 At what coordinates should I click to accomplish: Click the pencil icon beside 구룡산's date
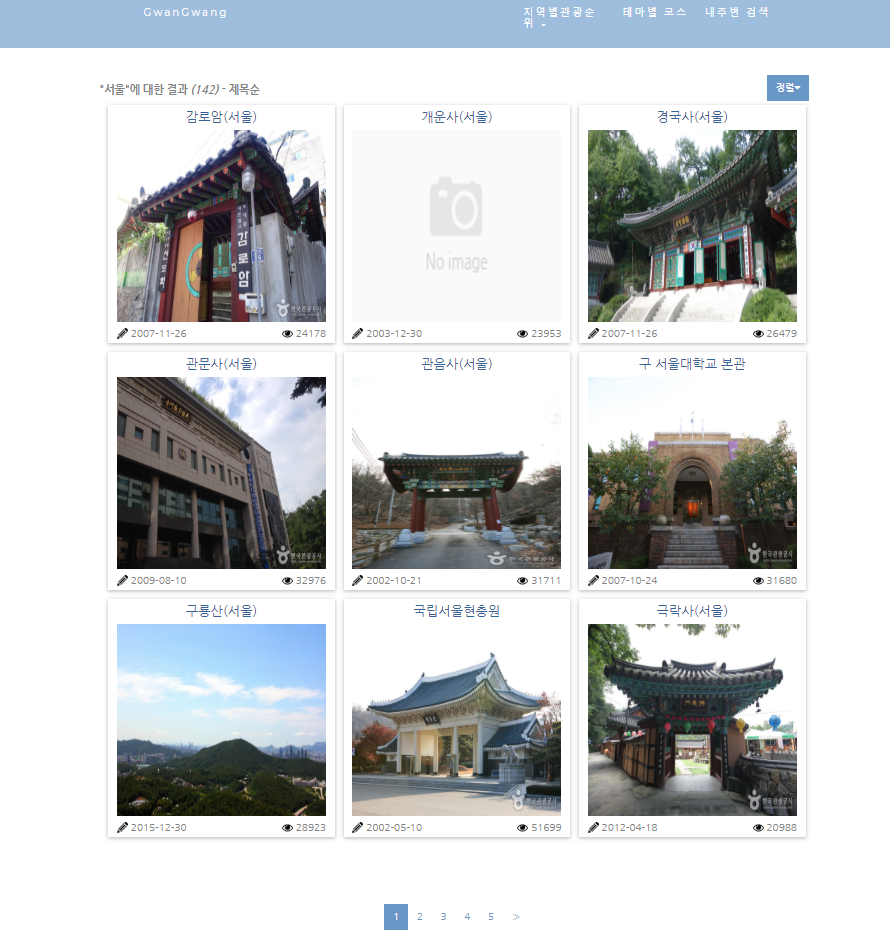[122, 827]
